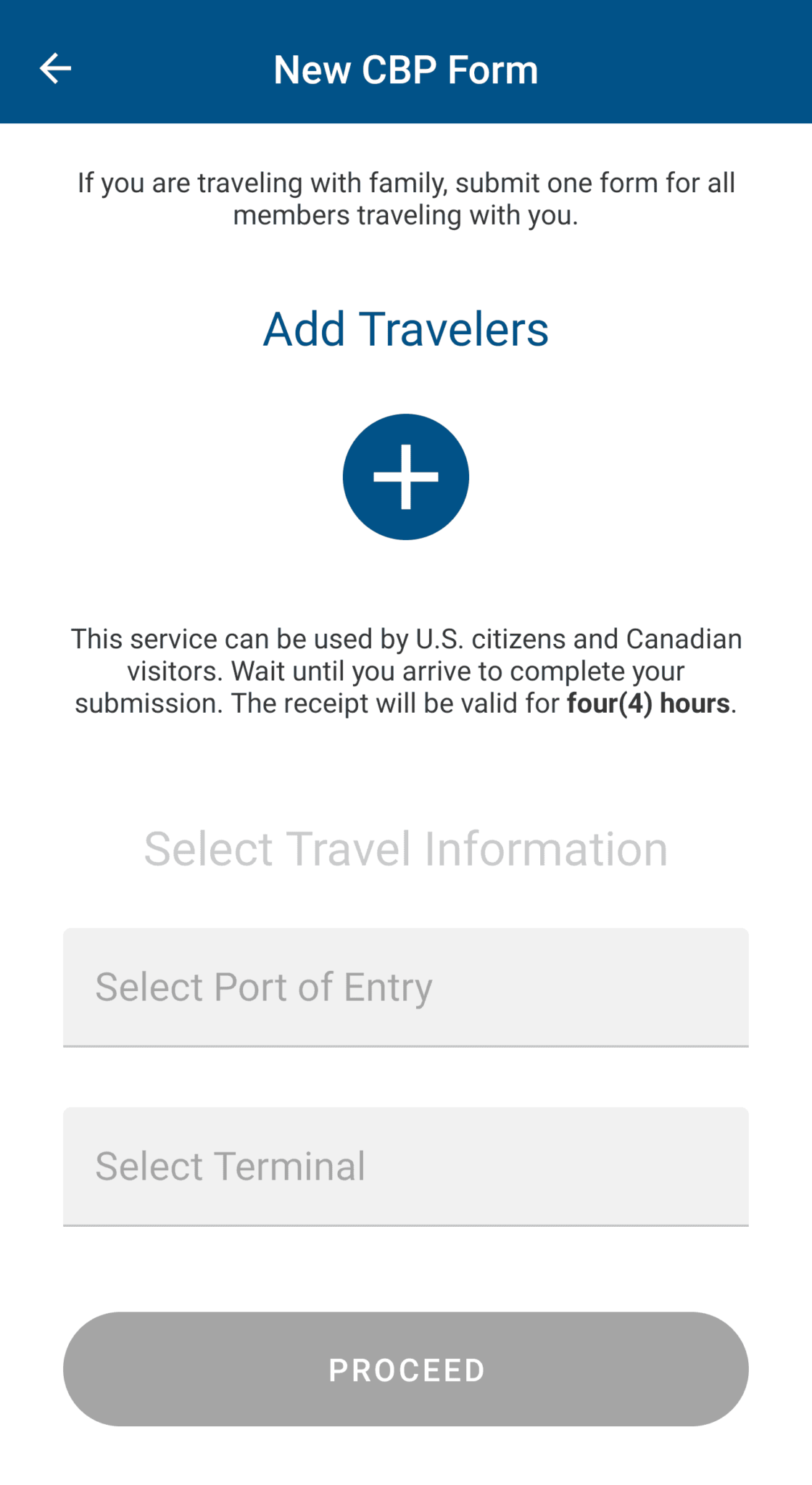812x1485 pixels.
Task: Click inside the Select Port of Entry field
Action: click(x=406, y=987)
